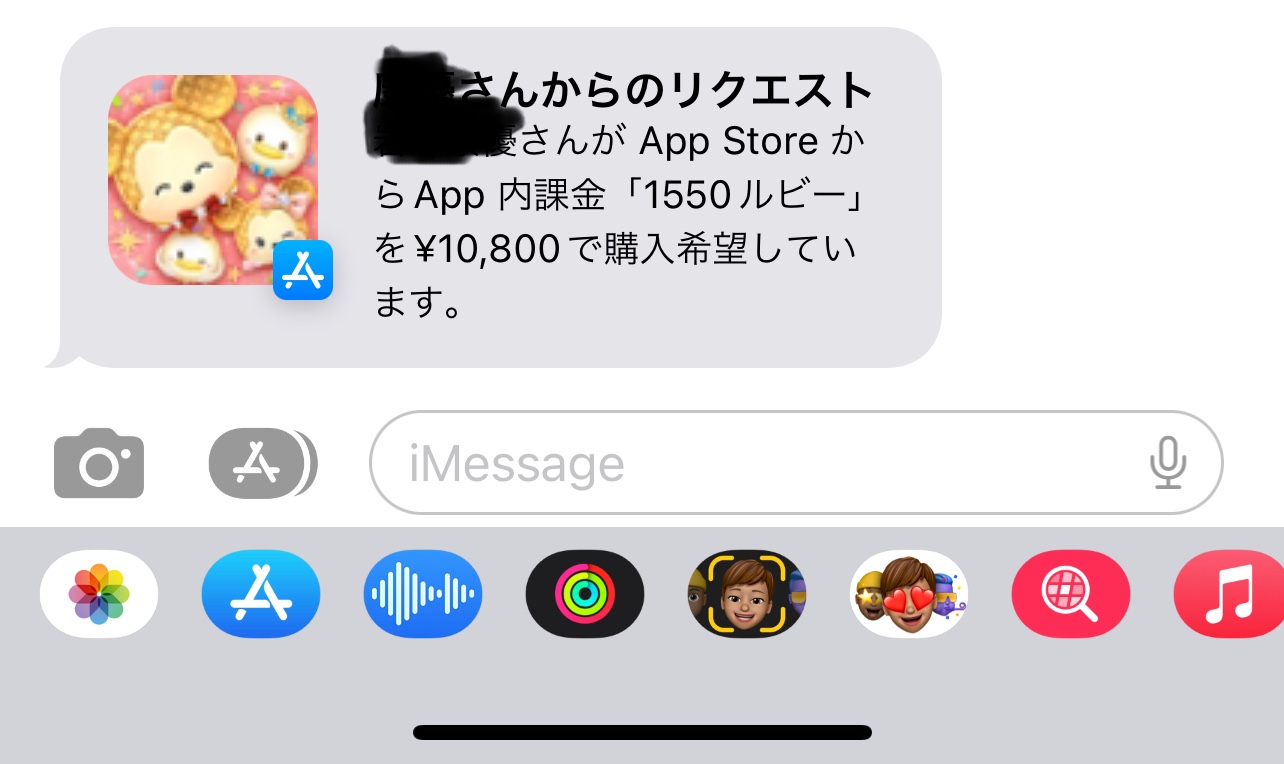Open the Fitness activity rings app
This screenshot has width=1284, height=764.
pos(584,594)
